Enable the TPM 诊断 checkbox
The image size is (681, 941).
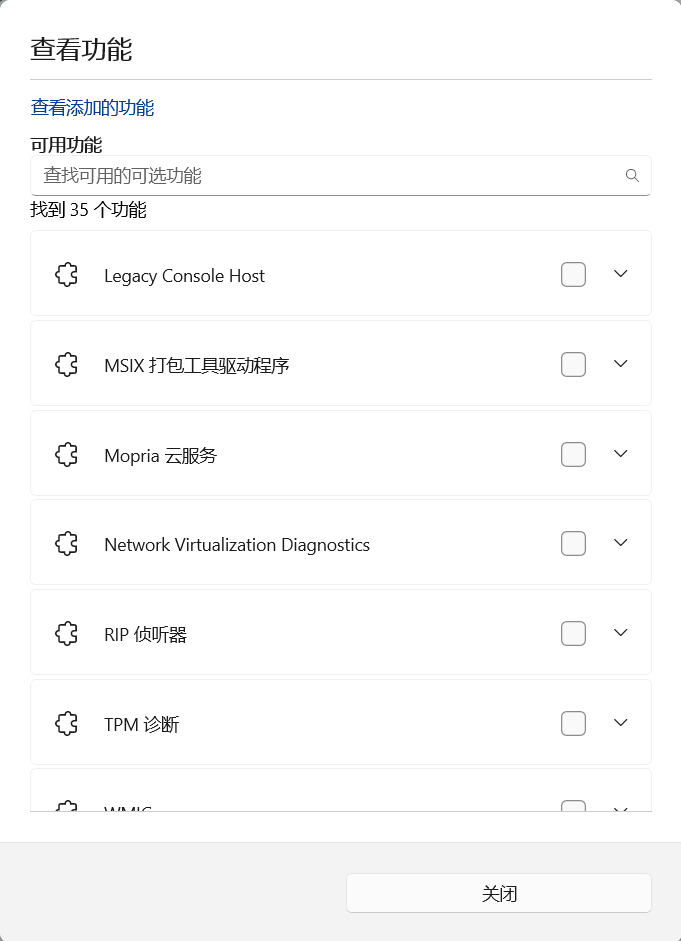tap(573, 723)
